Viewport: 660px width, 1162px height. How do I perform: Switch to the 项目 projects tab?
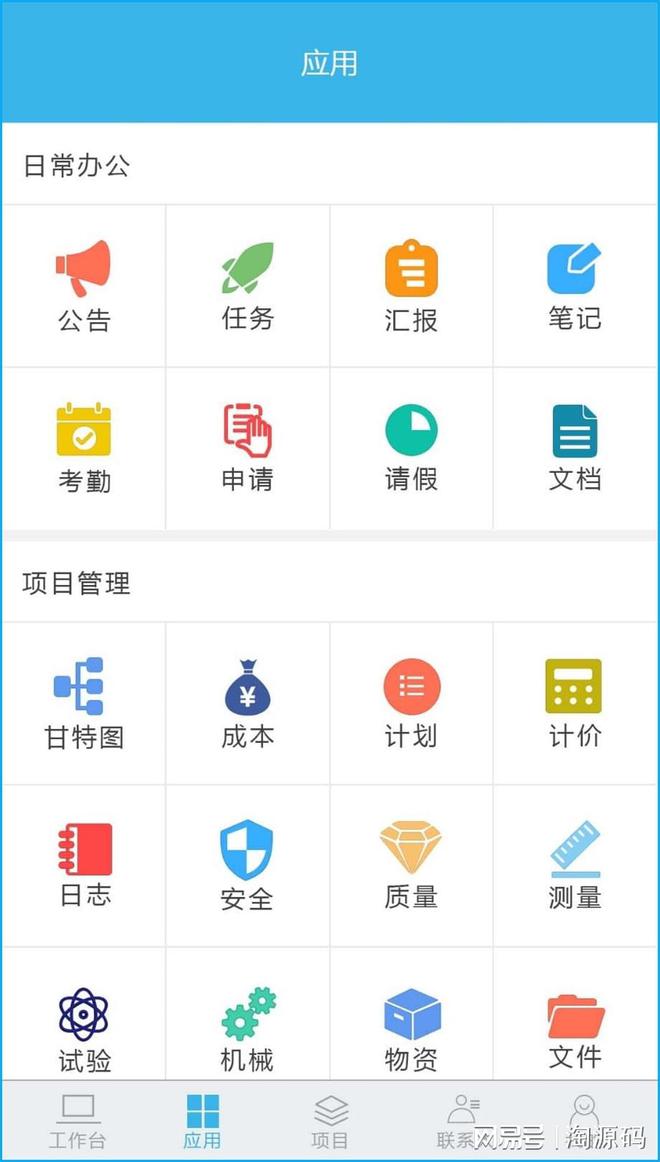(x=330, y=1121)
